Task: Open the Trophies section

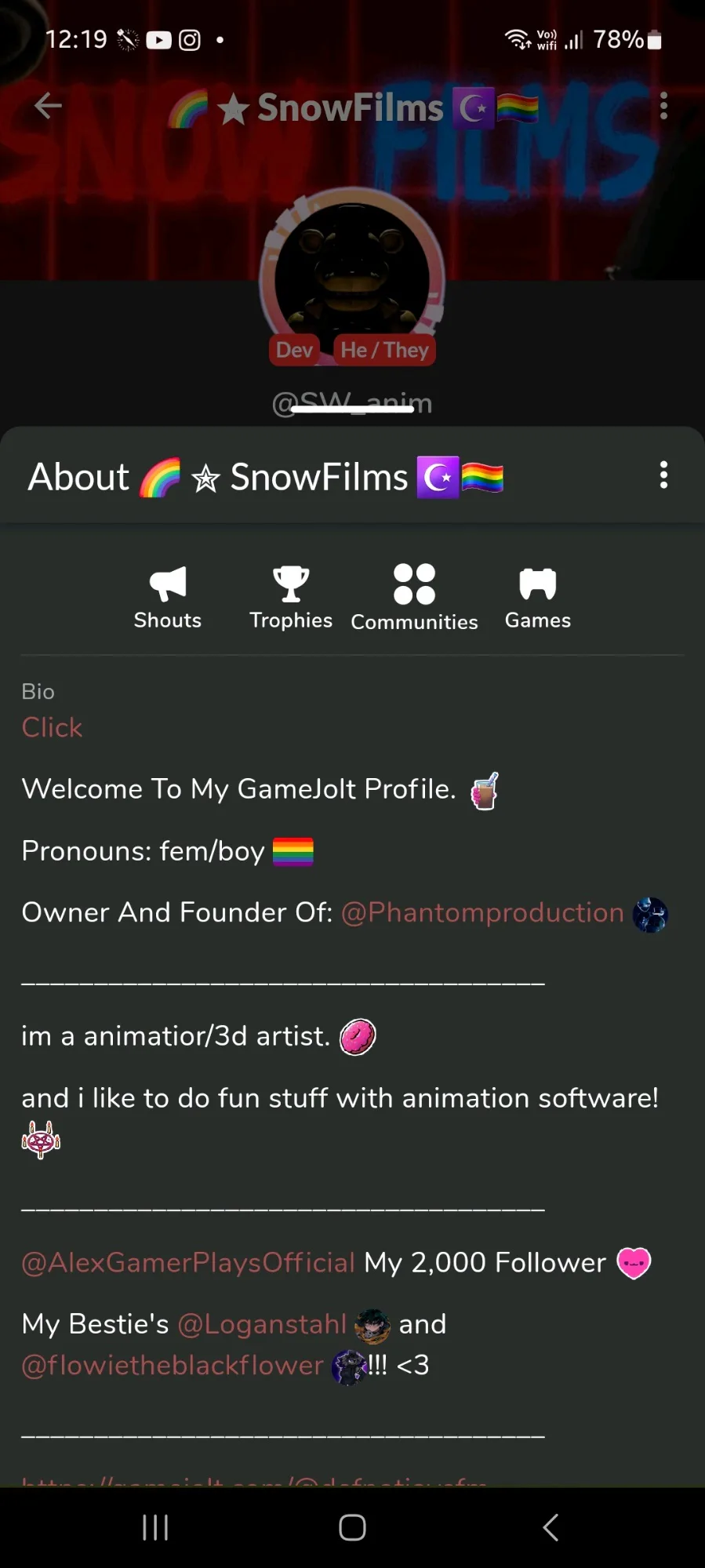Action: point(291,598)
